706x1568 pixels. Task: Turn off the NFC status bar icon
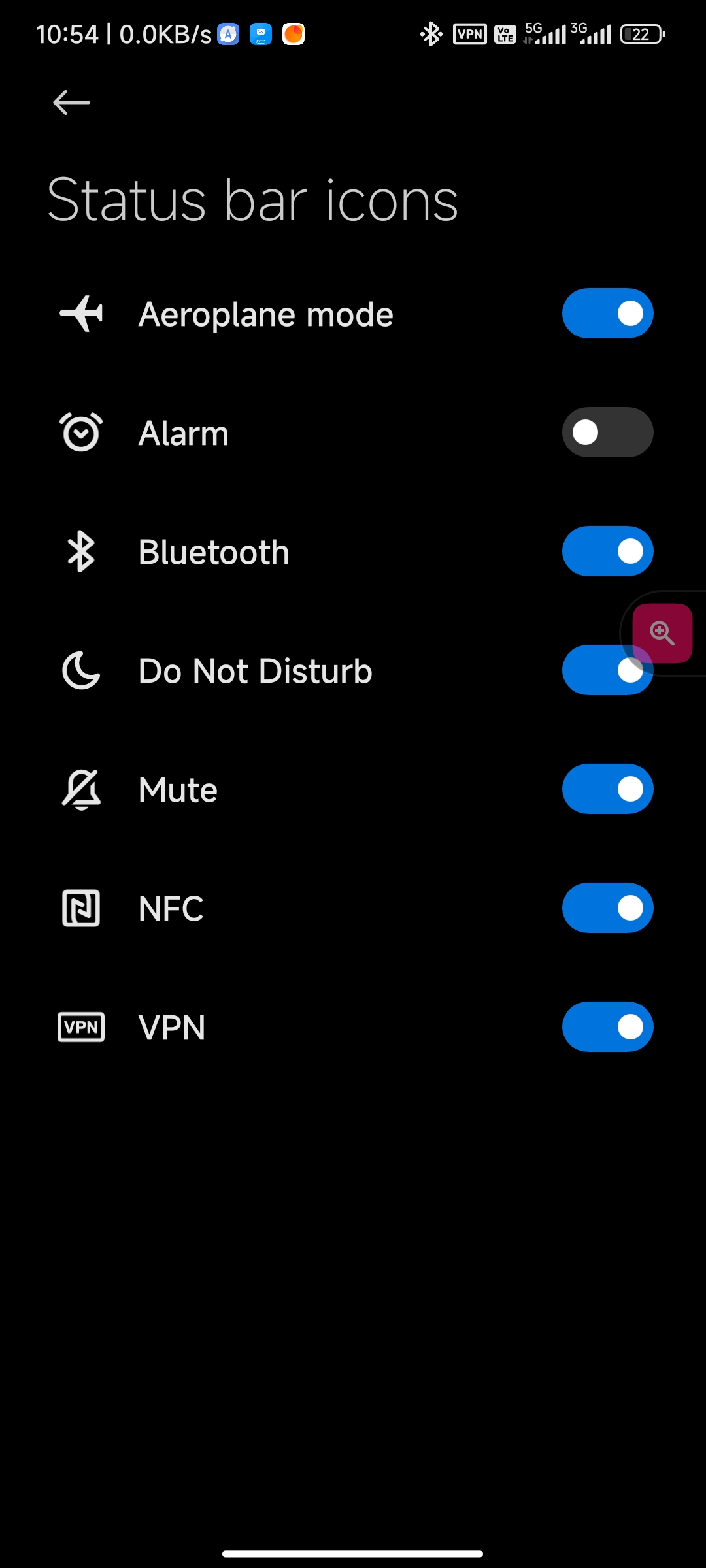pos(607,908)
